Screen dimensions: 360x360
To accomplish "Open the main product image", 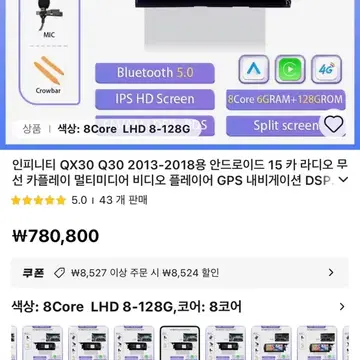I will [180, 73].
